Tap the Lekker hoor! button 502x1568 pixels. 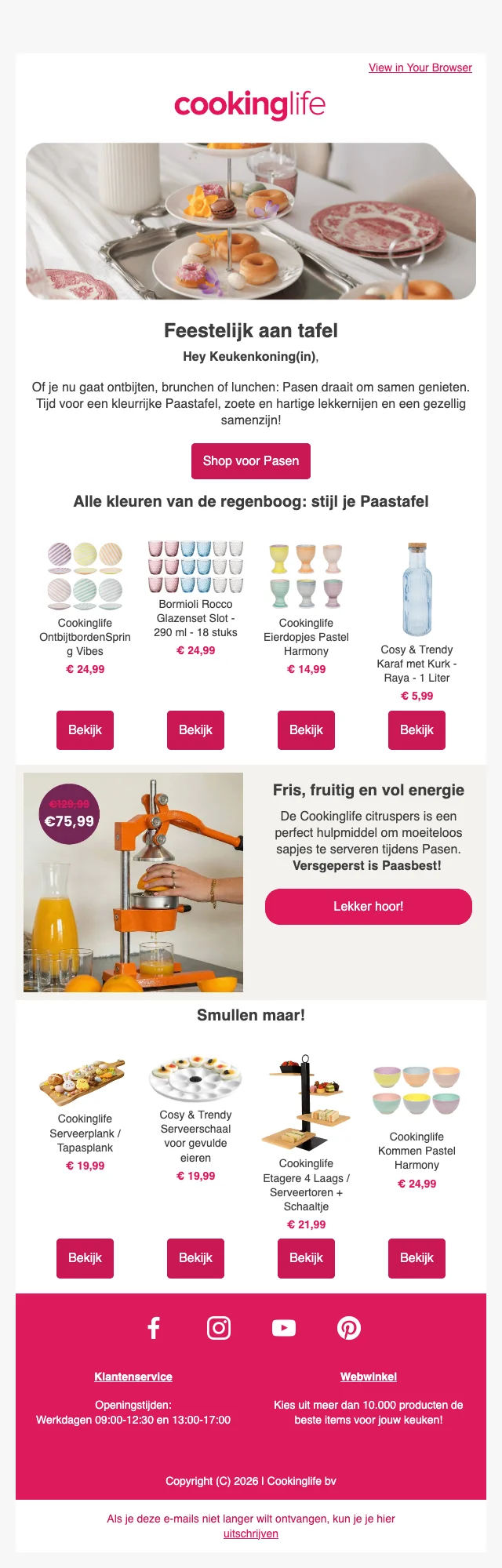point(368,907)
